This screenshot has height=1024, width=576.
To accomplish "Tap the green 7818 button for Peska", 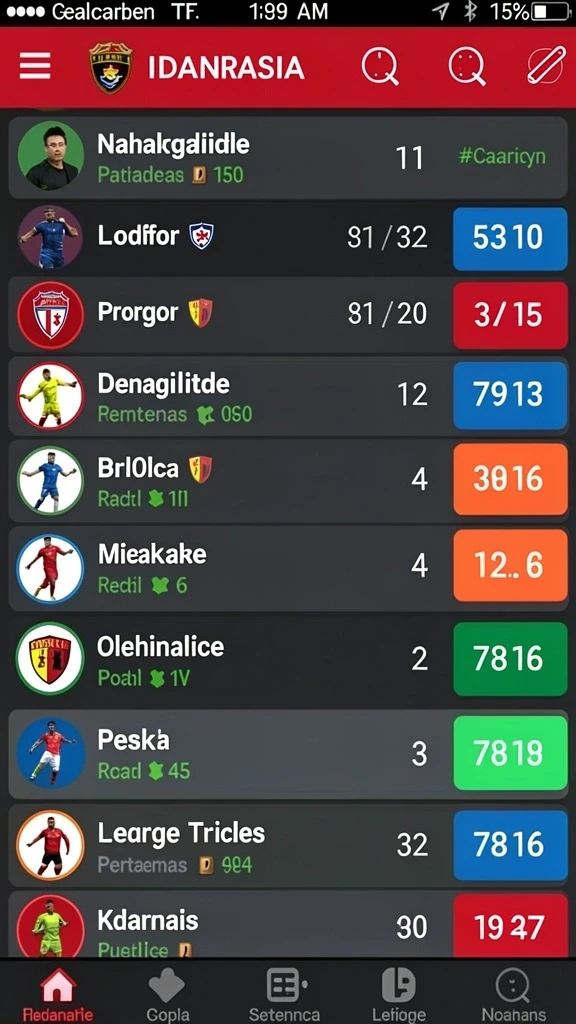I will point(510,753).
